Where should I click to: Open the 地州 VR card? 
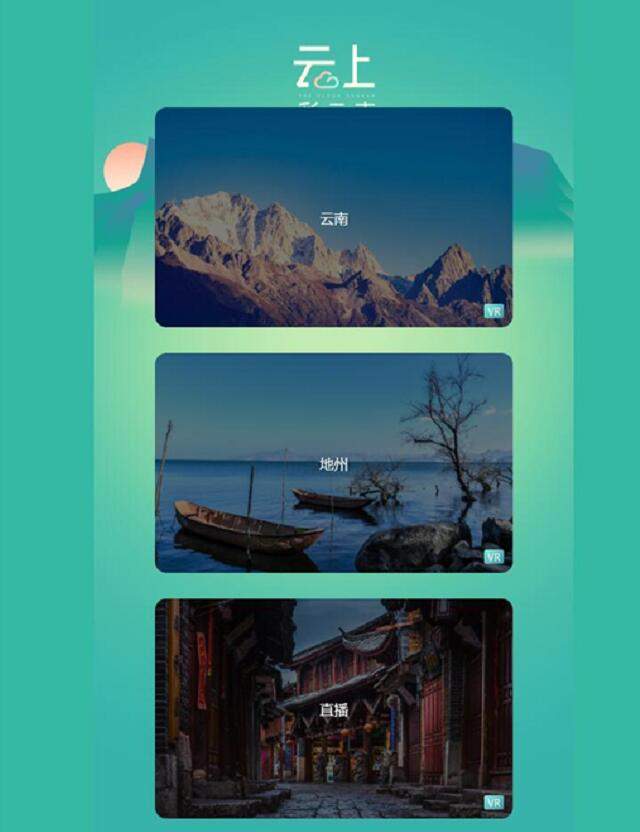pyautogui.click(x=333, y=463)
